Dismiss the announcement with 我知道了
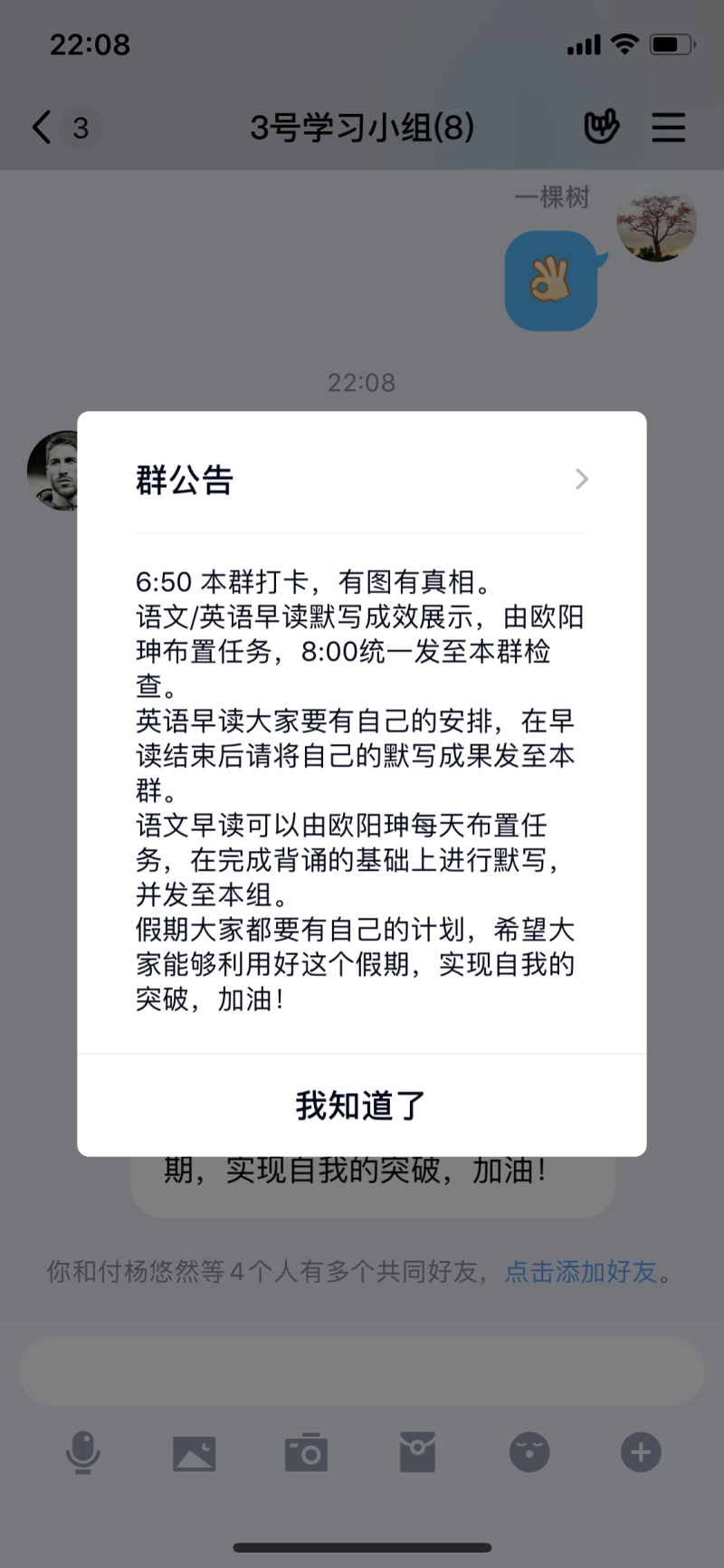 coord(361,1105)
